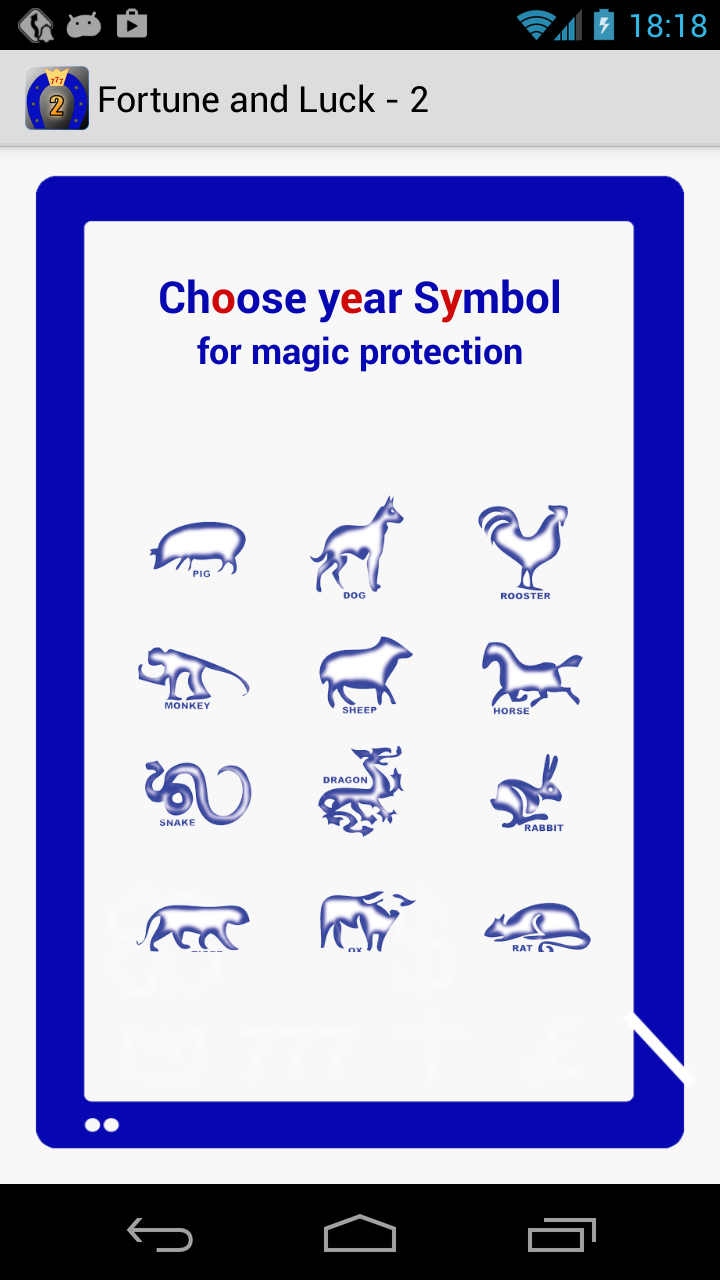Image resolution: width=720 pixels, height=1280 pixels.
Task: Tap the Monkey symbol
Action: point(192,676)
